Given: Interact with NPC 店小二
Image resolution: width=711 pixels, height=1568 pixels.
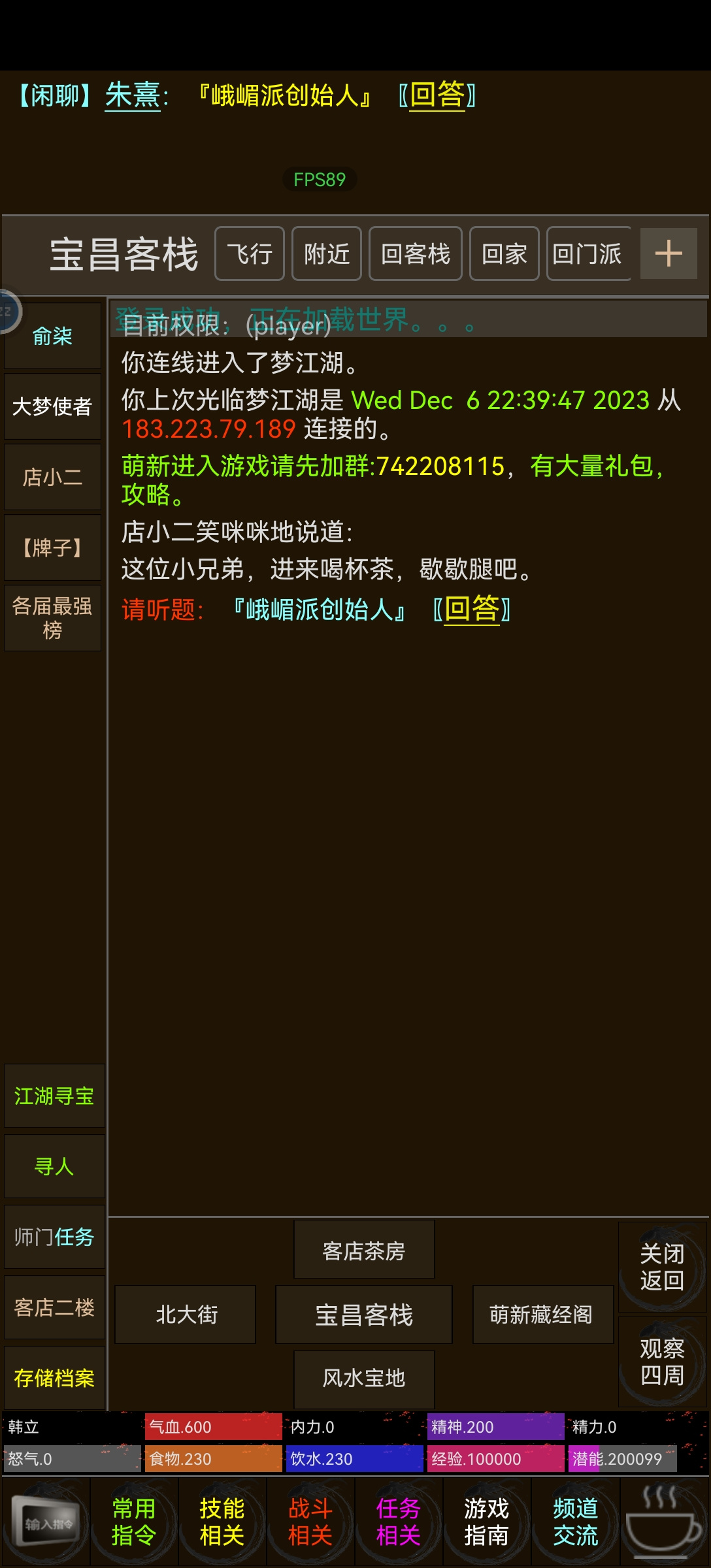Looking at the screenshot, I should pyautogui.click(x=53, y=477).
